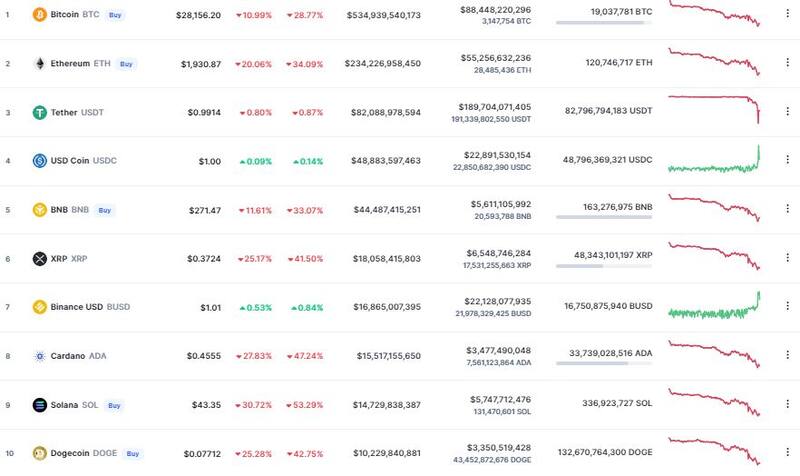The width and height of the screenshot is (800, 476).
Task: Open the overflow menu on USD Coin row
Action: click(787, 161)
